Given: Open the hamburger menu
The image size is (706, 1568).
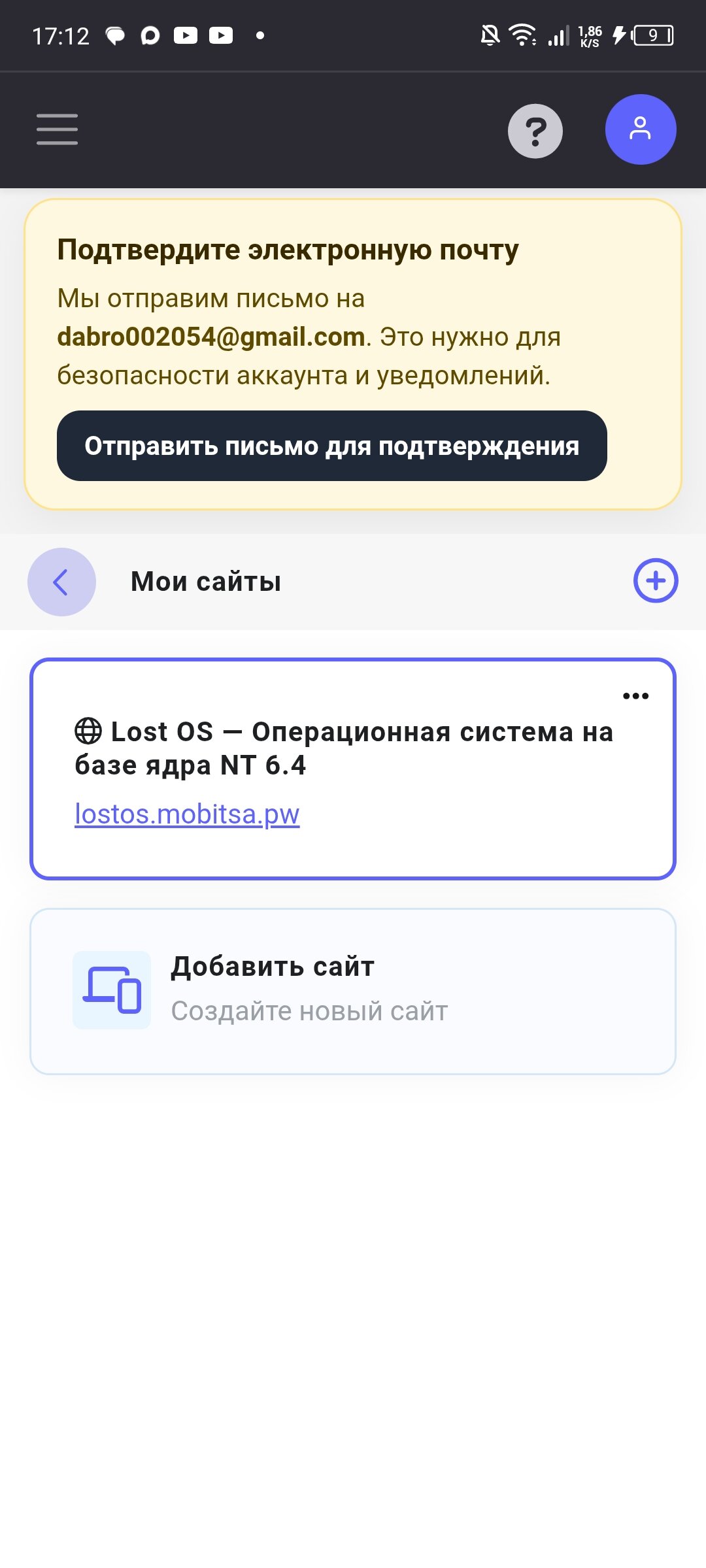Looking at the screenshot, I should tap(57, 129).
